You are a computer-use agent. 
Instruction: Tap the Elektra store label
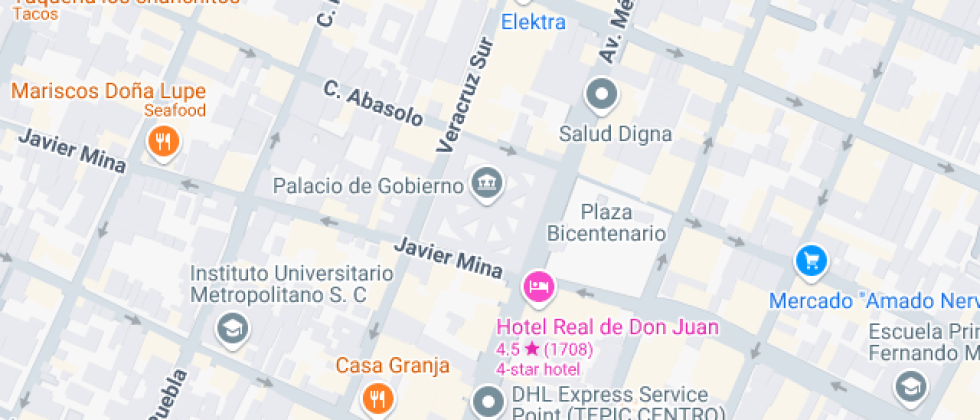click(533, 22)
